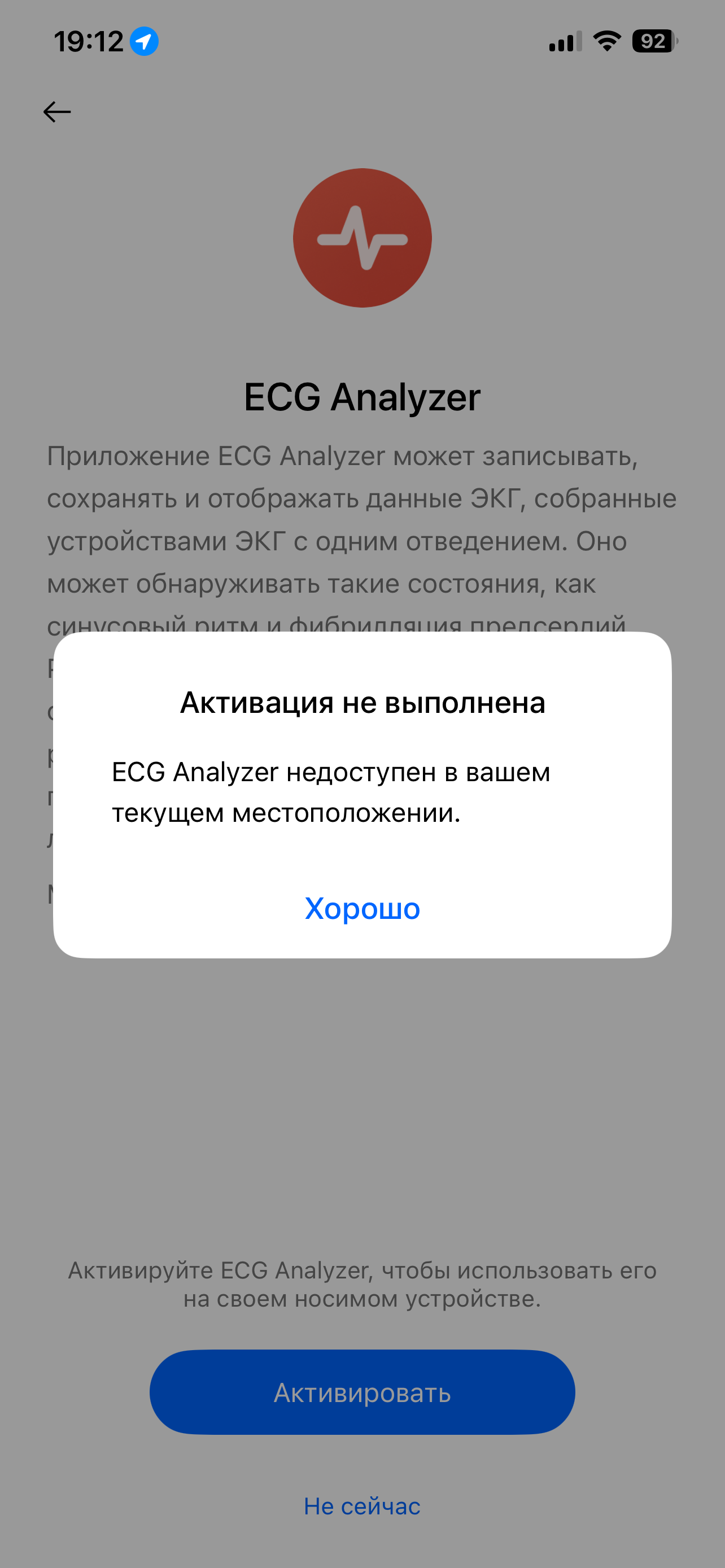Go back with the arrow icon

pos(57,112)
